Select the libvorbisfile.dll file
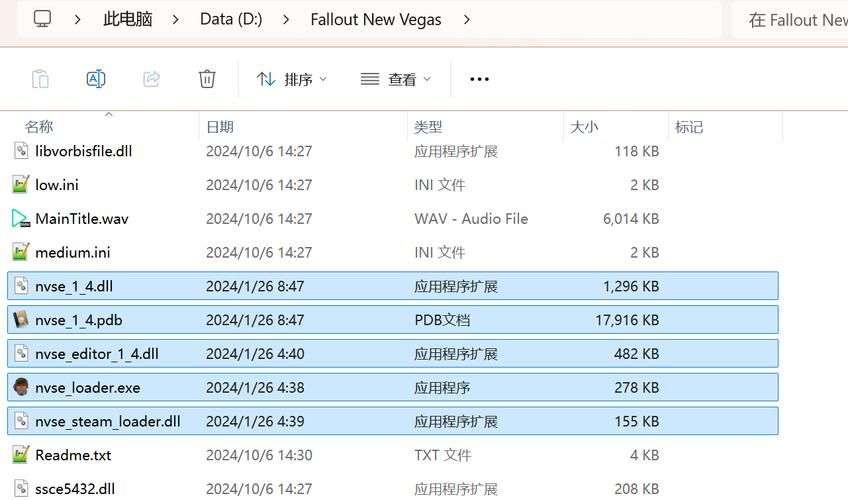Viewport: 848px width, 500px height. pos(83,151)
